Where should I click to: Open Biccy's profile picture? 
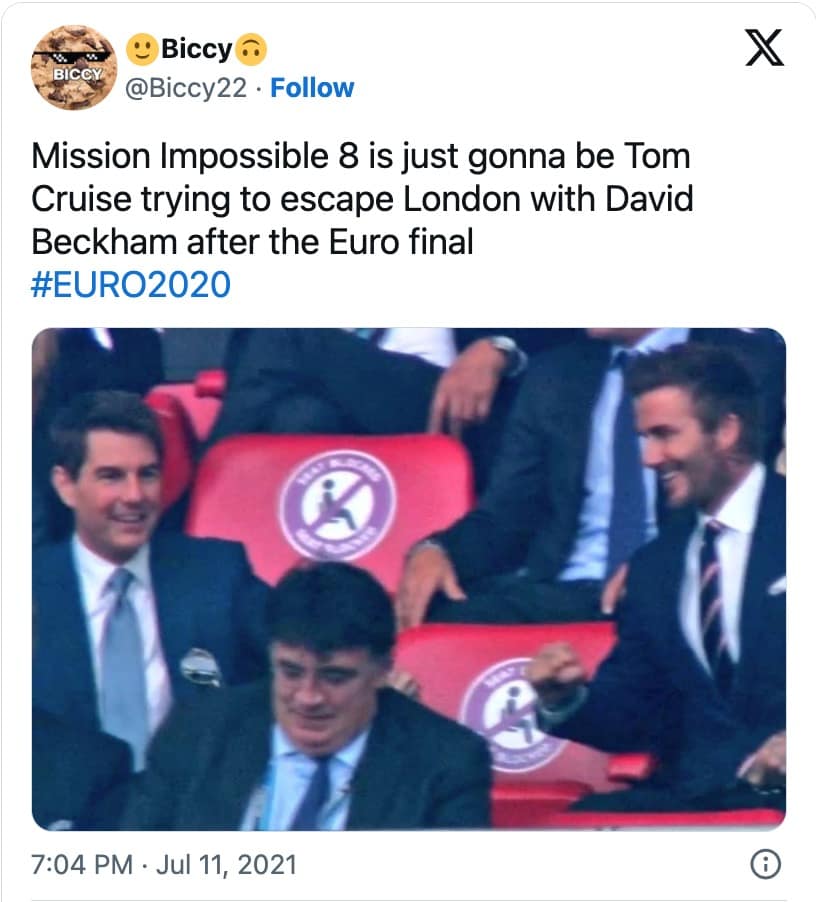click(x=73, y=68)
